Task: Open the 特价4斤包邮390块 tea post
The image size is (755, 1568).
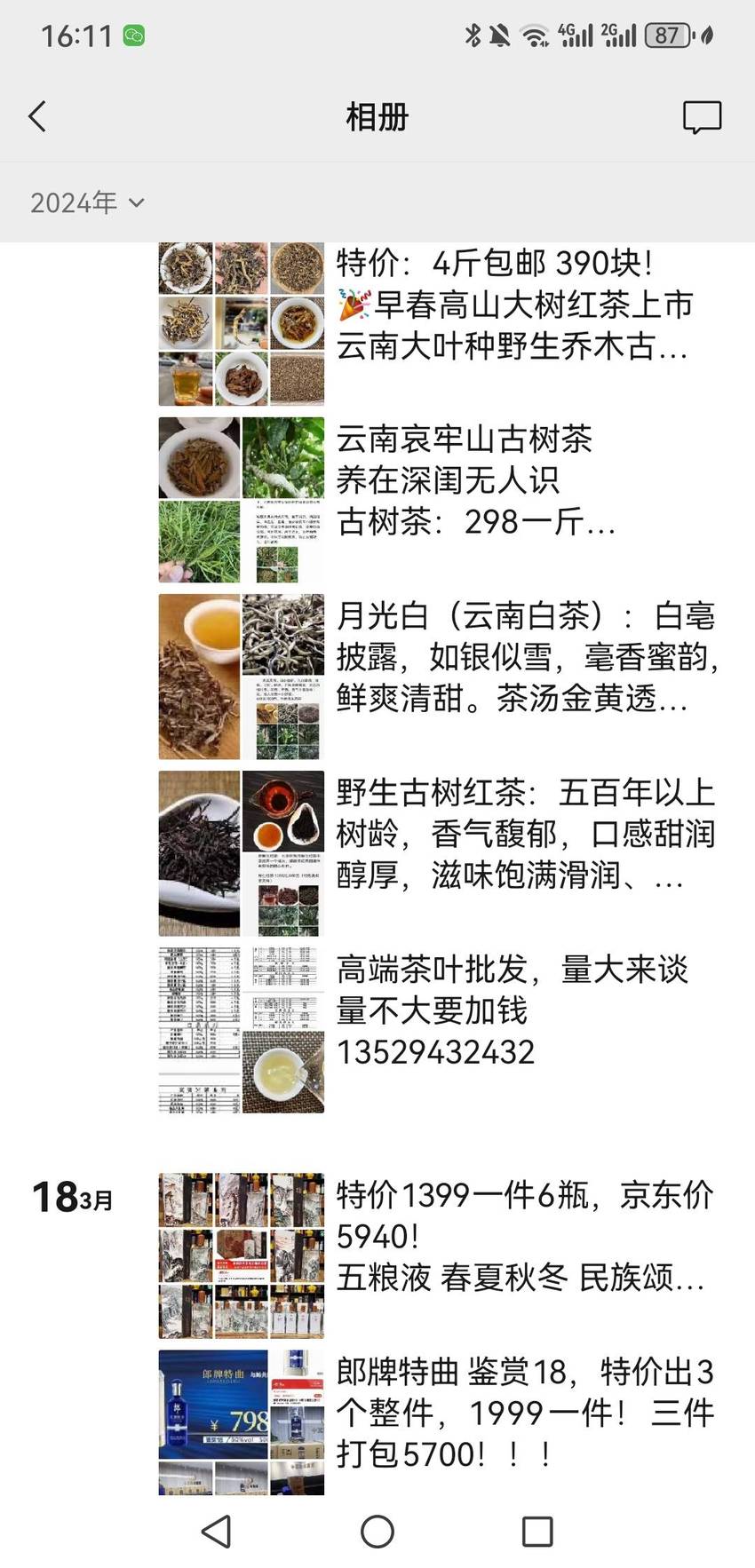Action: [x=439, y=323]
